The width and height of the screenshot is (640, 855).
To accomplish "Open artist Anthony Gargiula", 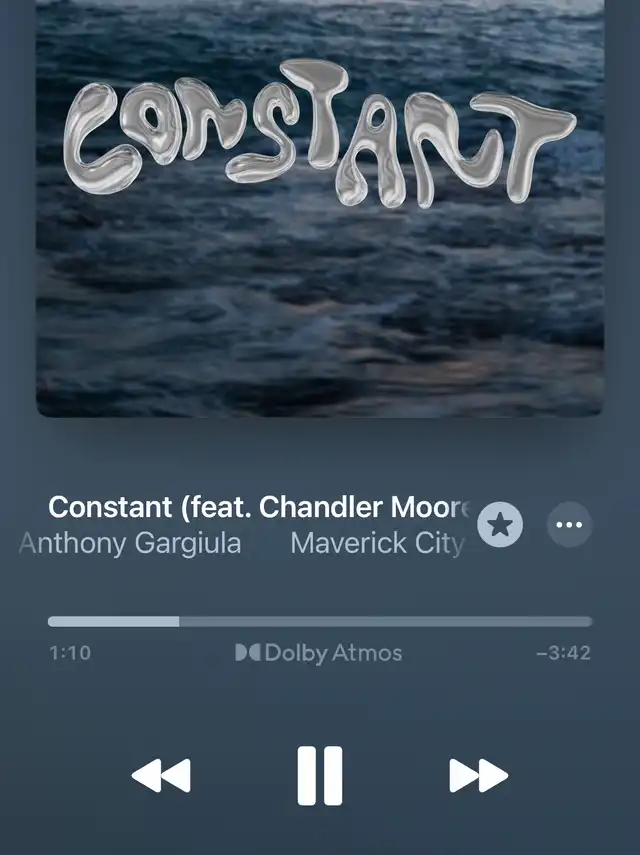I will [130, 543].
